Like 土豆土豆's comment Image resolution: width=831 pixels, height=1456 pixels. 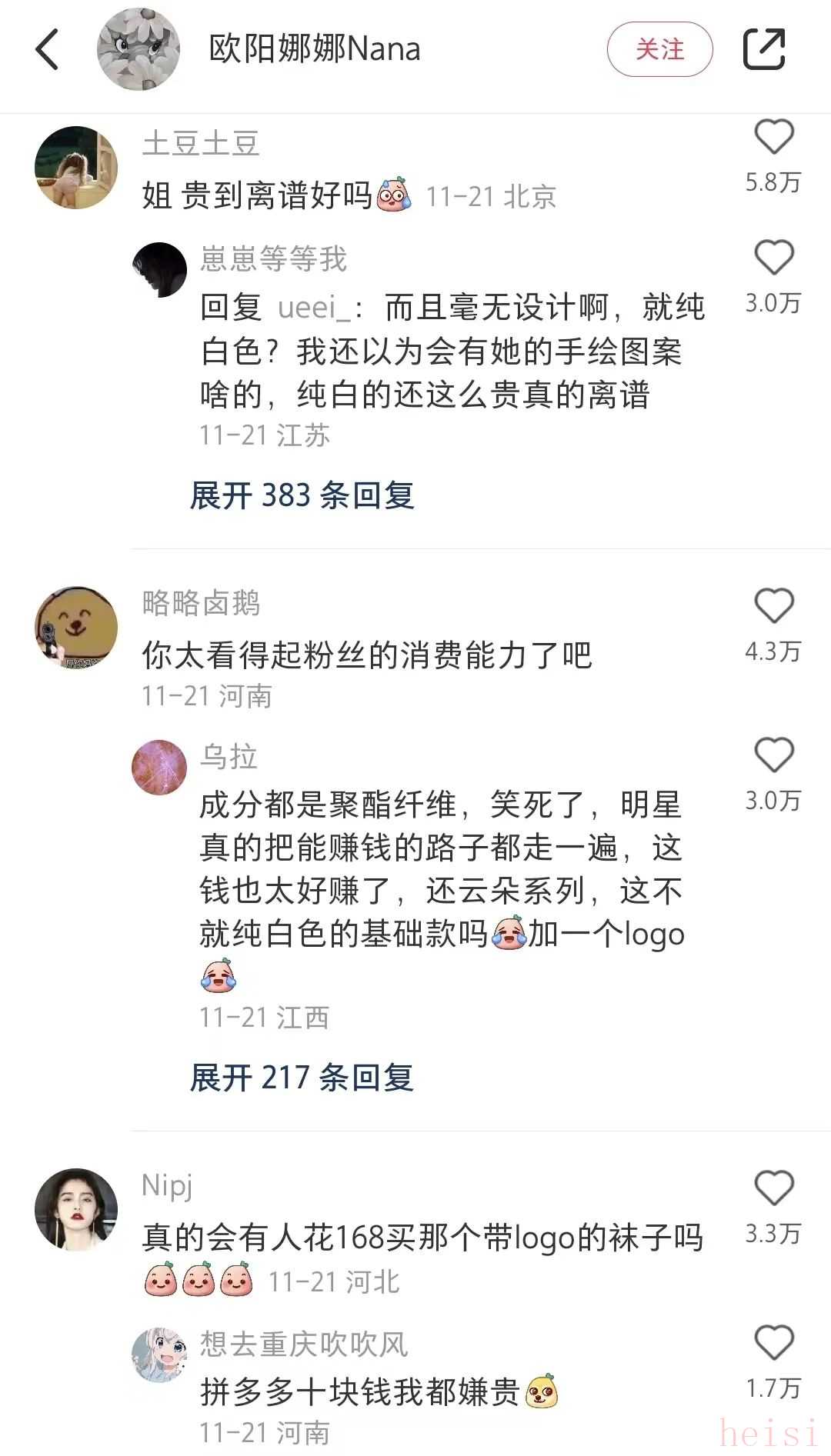773,138
